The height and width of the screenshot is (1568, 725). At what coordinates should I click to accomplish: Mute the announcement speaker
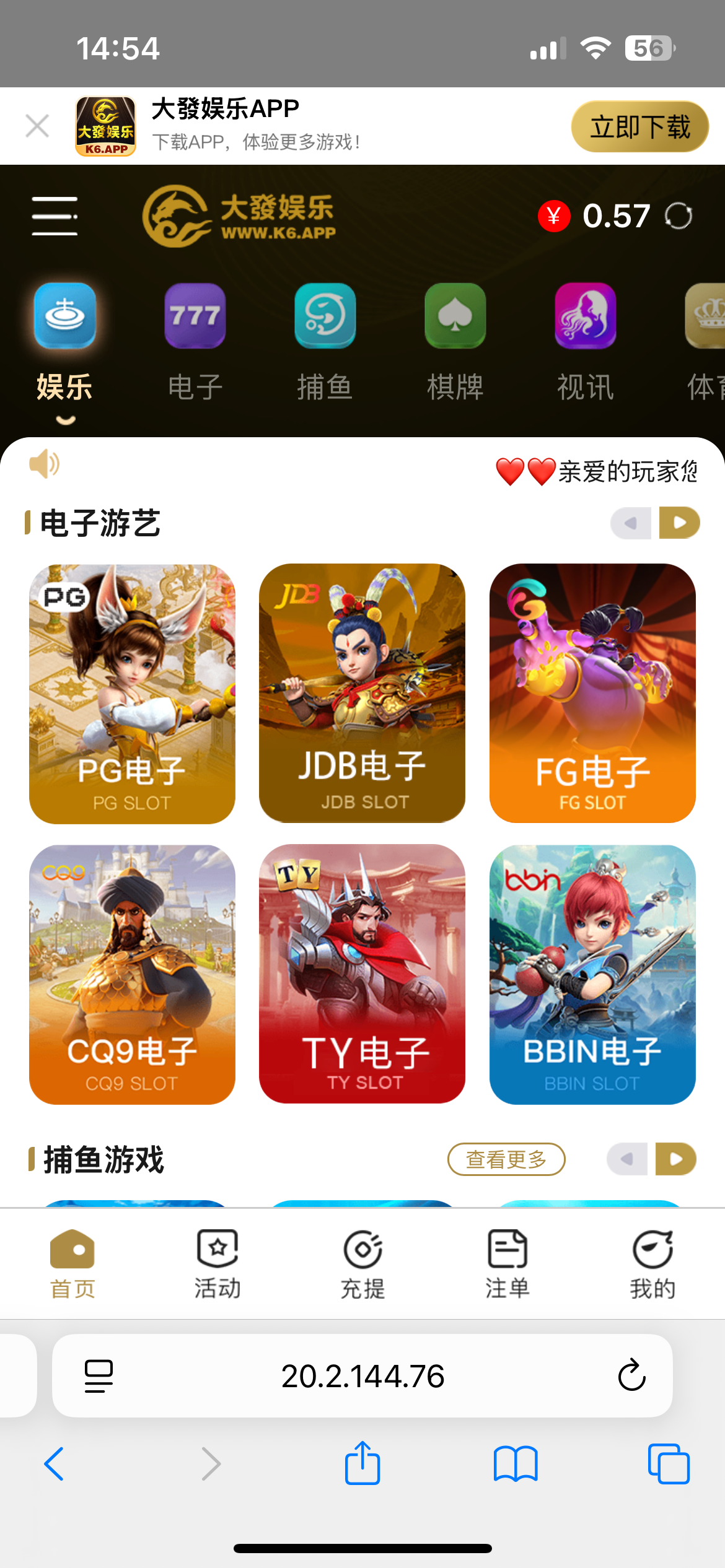(x=43, y=463)
